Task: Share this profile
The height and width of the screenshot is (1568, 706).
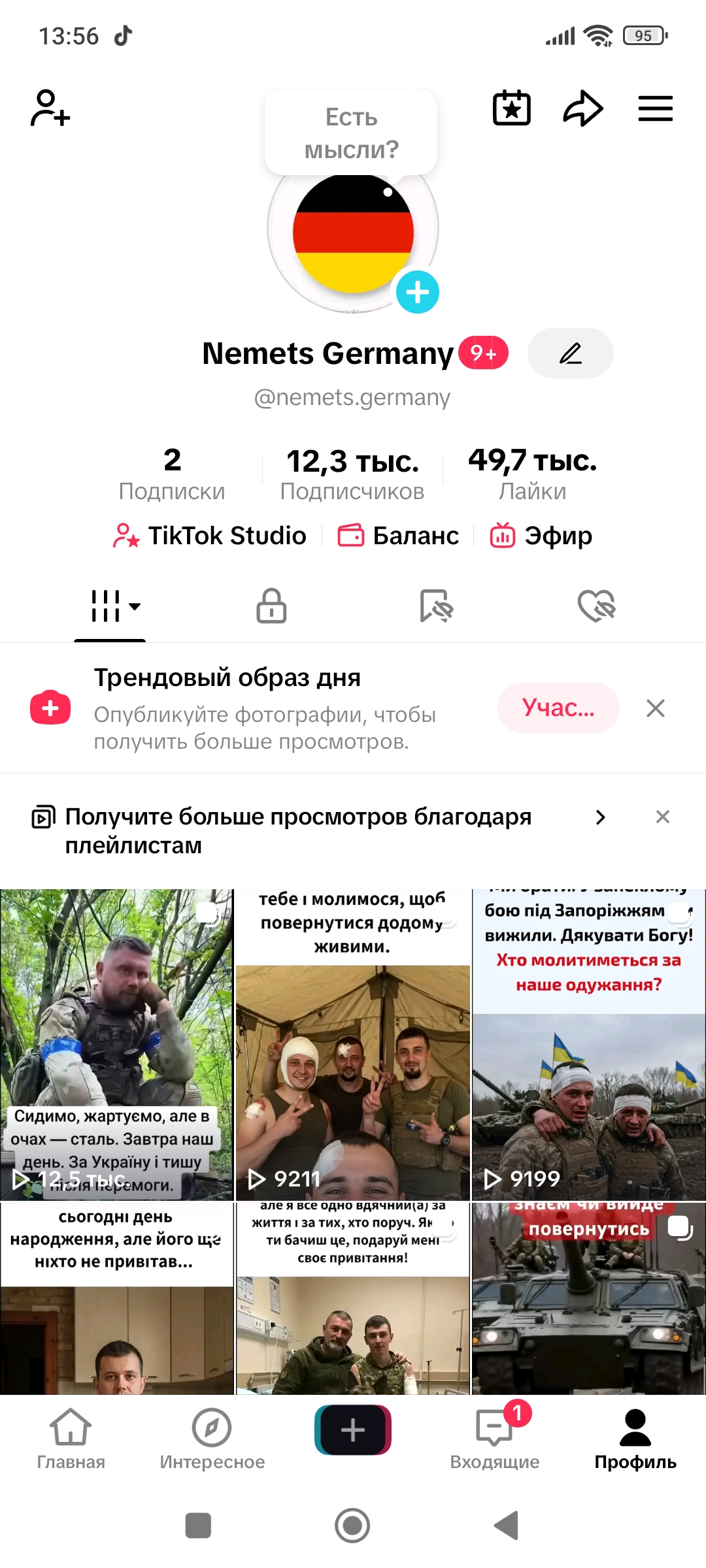Action: 582,108
